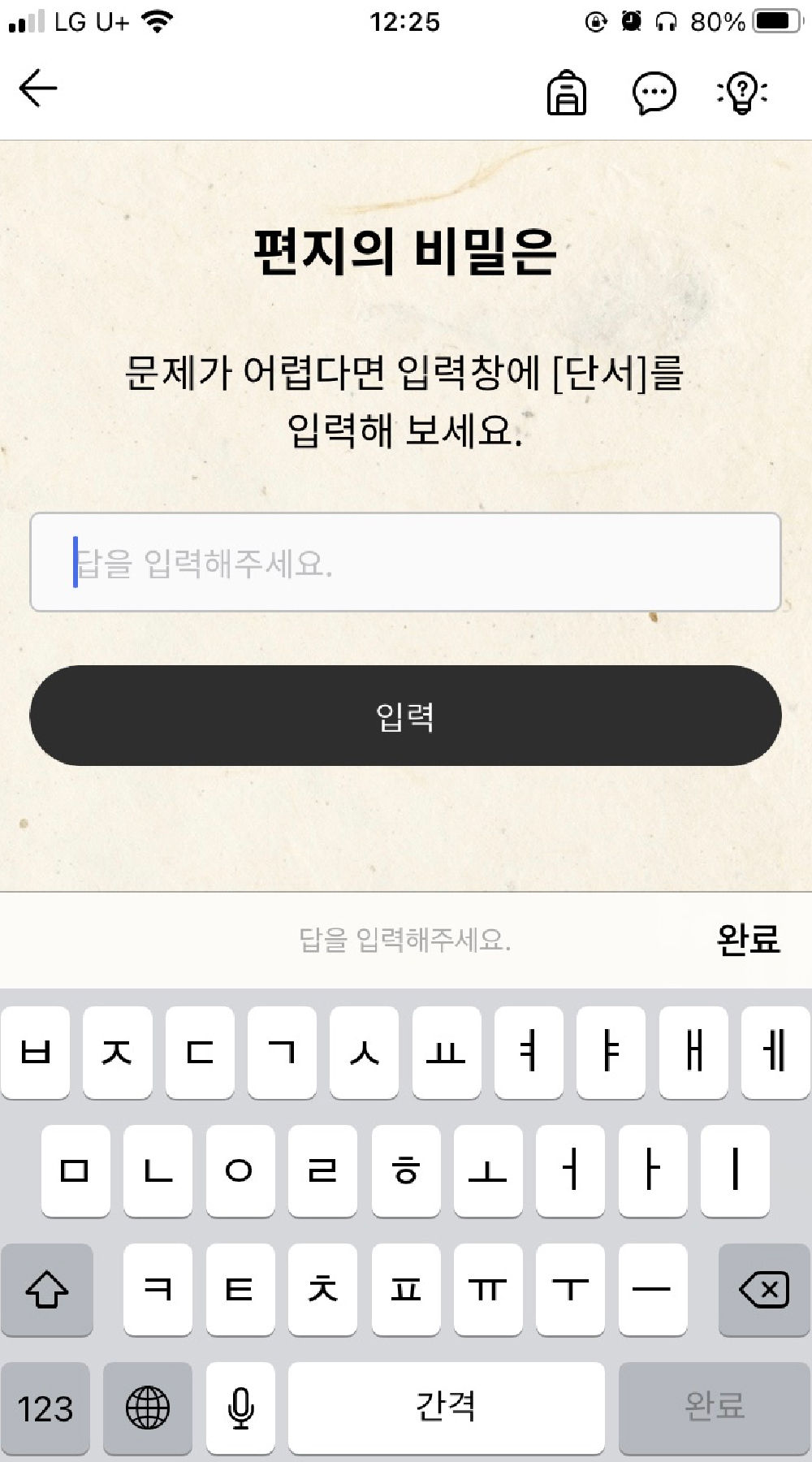Open the backpack inventory
The width and height of the screenshot is (812, 1462).
[x=566, y=93]
